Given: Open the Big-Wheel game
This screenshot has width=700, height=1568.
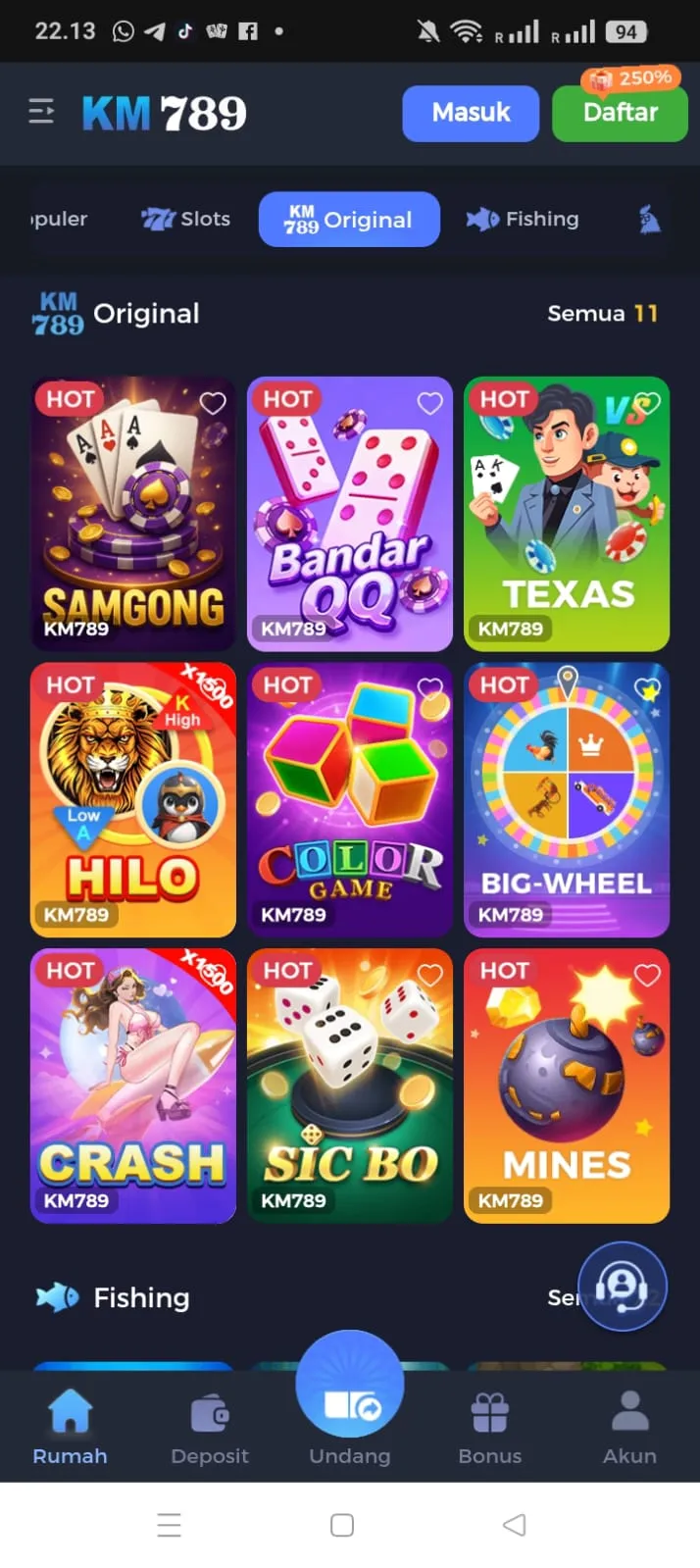Looking at the screenshot, I should click(x=567, y=799).
